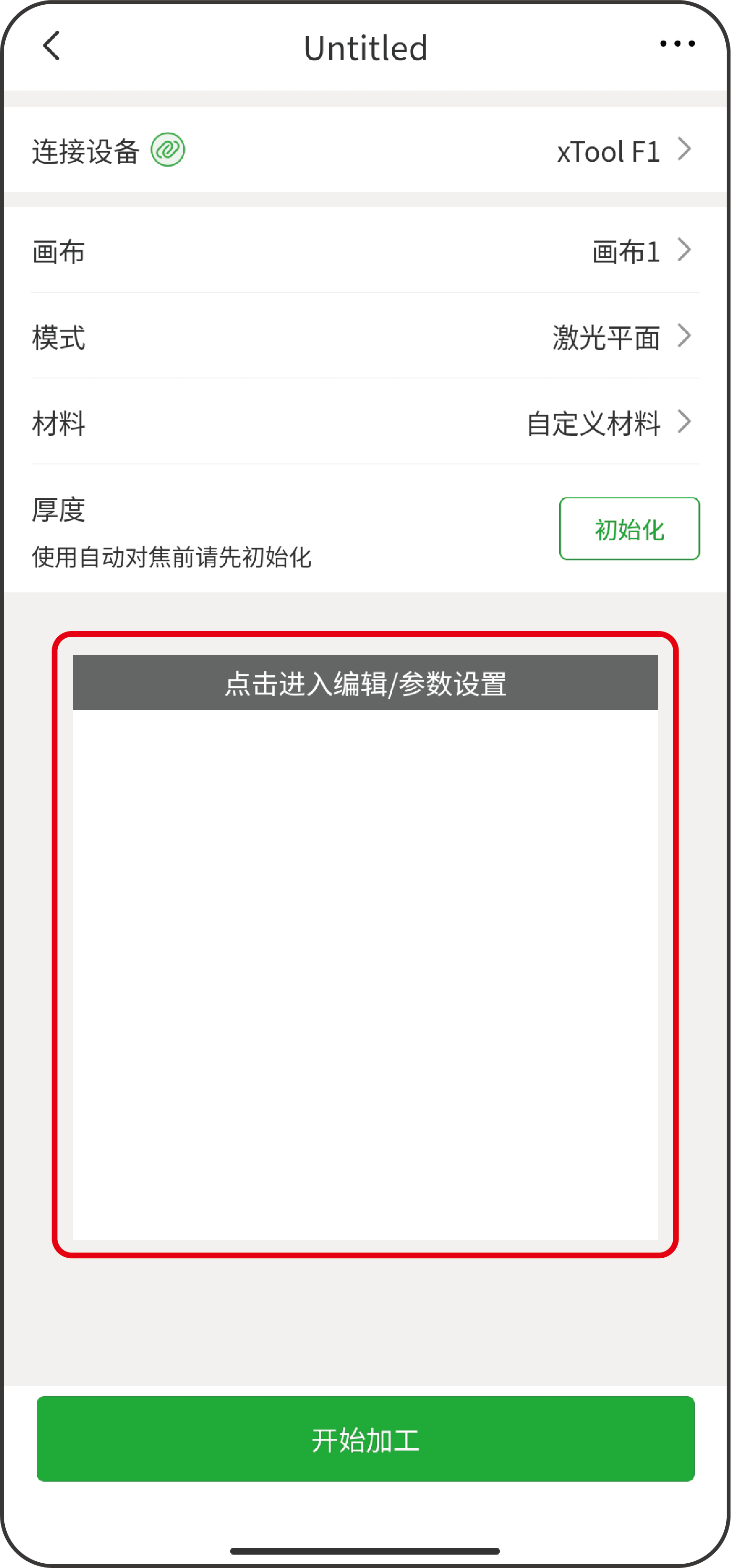Image resolution: width=731 pixels, height=1568 pixels.
Task: Tap the 初始化 initialize button
Action: point(629,528)
